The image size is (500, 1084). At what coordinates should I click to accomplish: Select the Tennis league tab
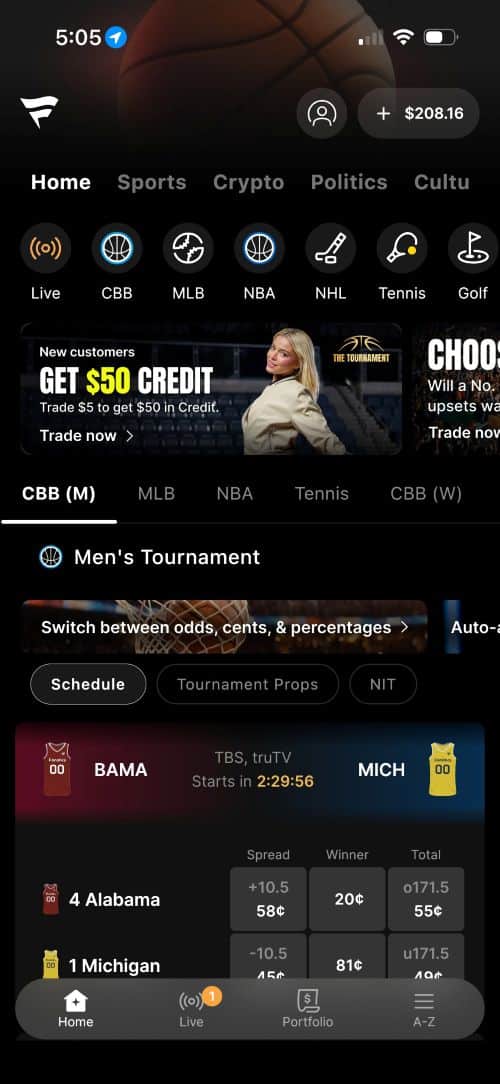322,494
